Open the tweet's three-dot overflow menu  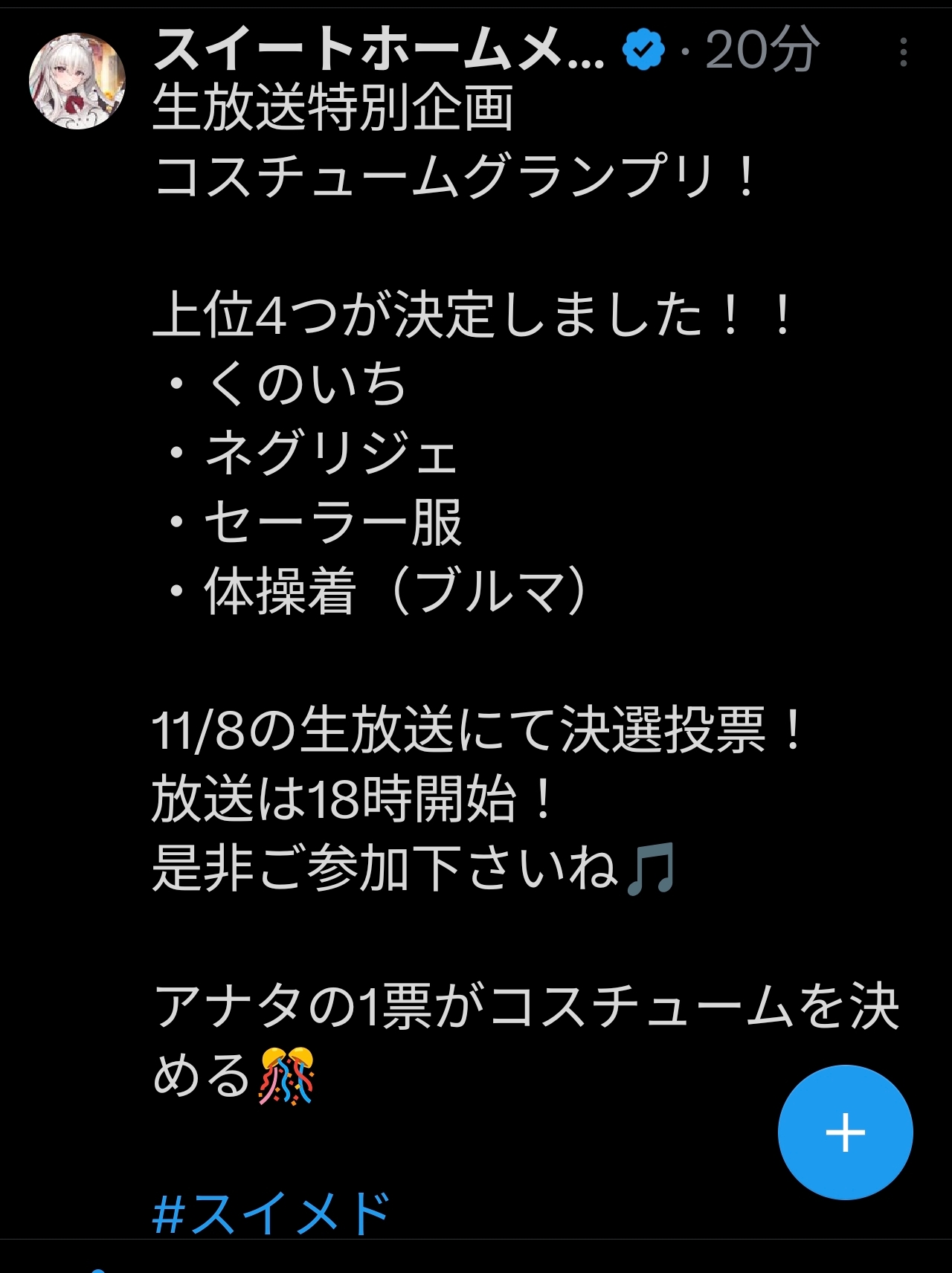click(903, 53)
